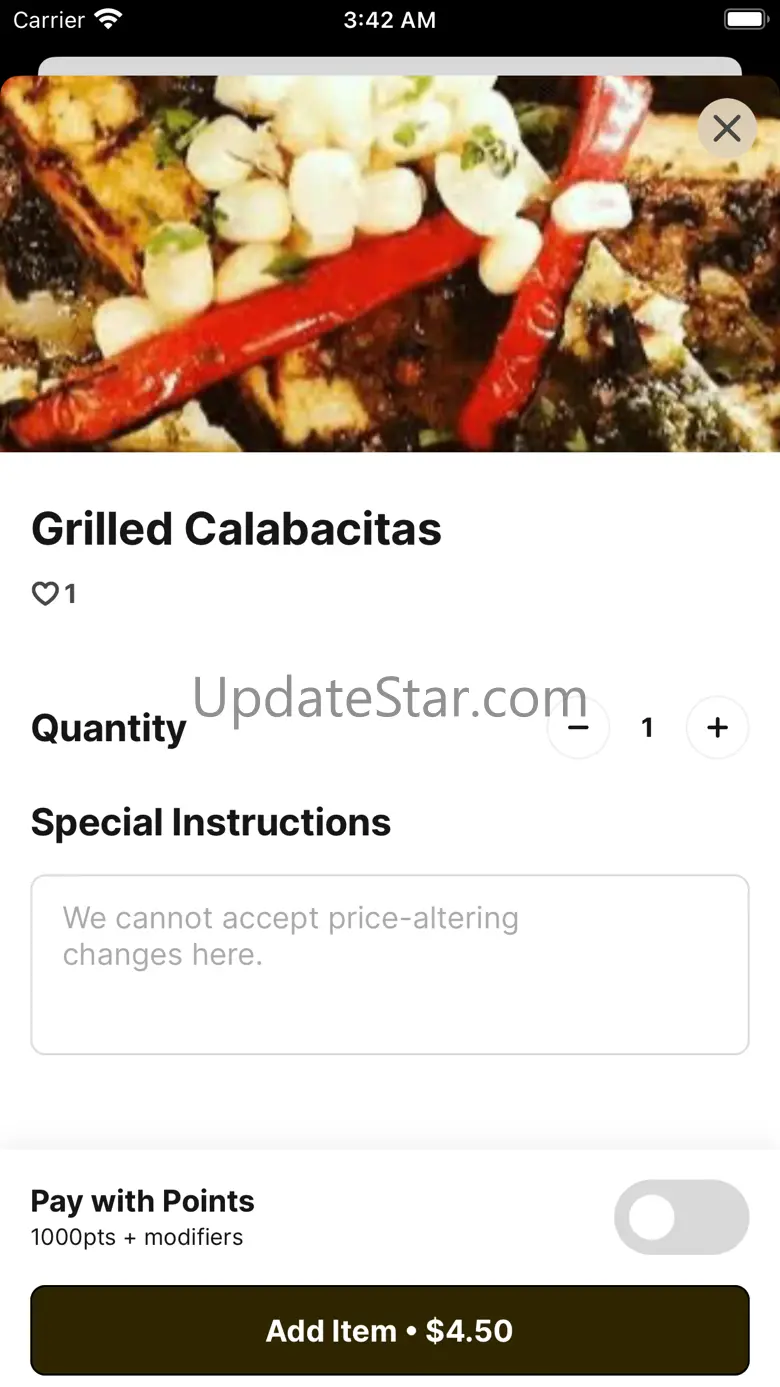The width and height of the screenshot is (780, 1387).
Task: Close the Grilled Calabacitas item sheet
Action: coord(727,128)
